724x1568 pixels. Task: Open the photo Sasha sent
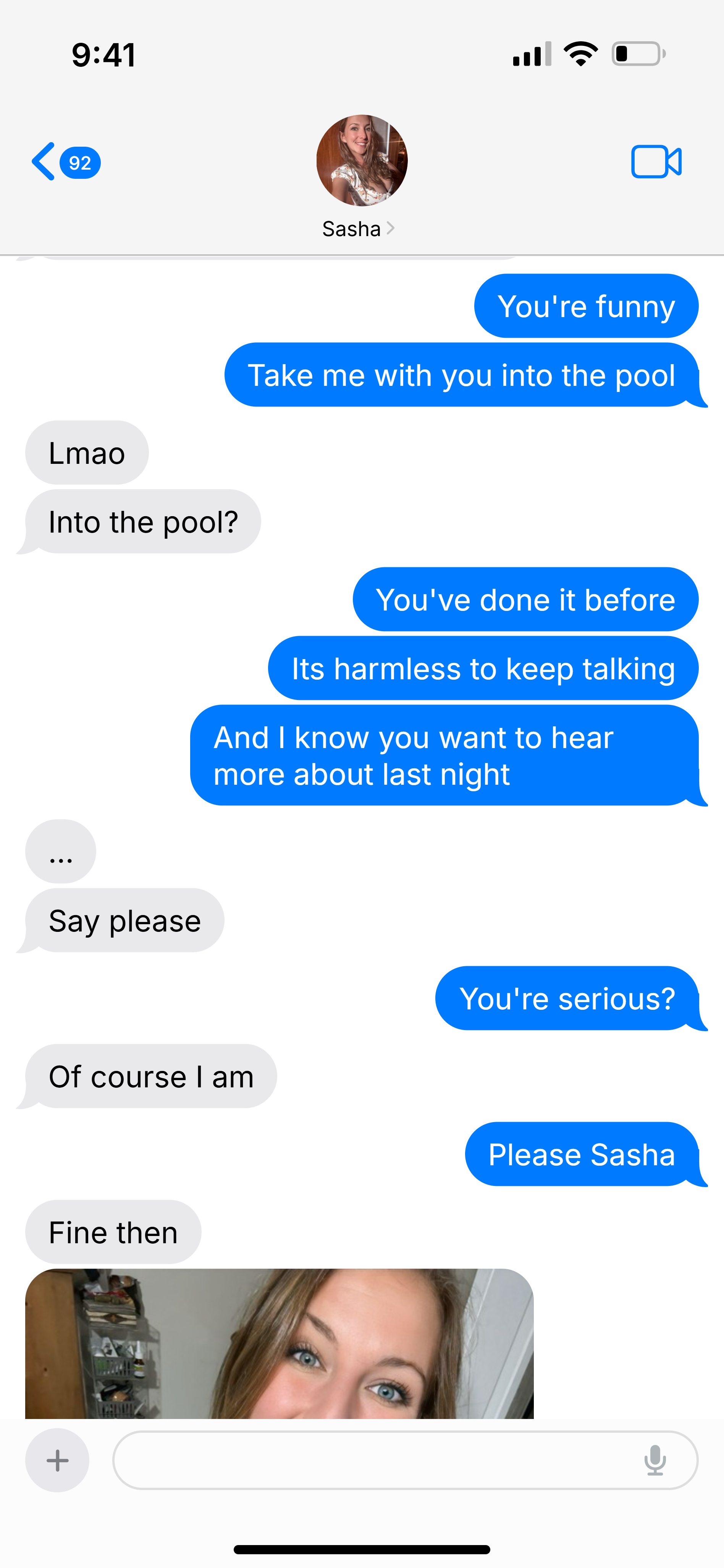point(279,1343)
